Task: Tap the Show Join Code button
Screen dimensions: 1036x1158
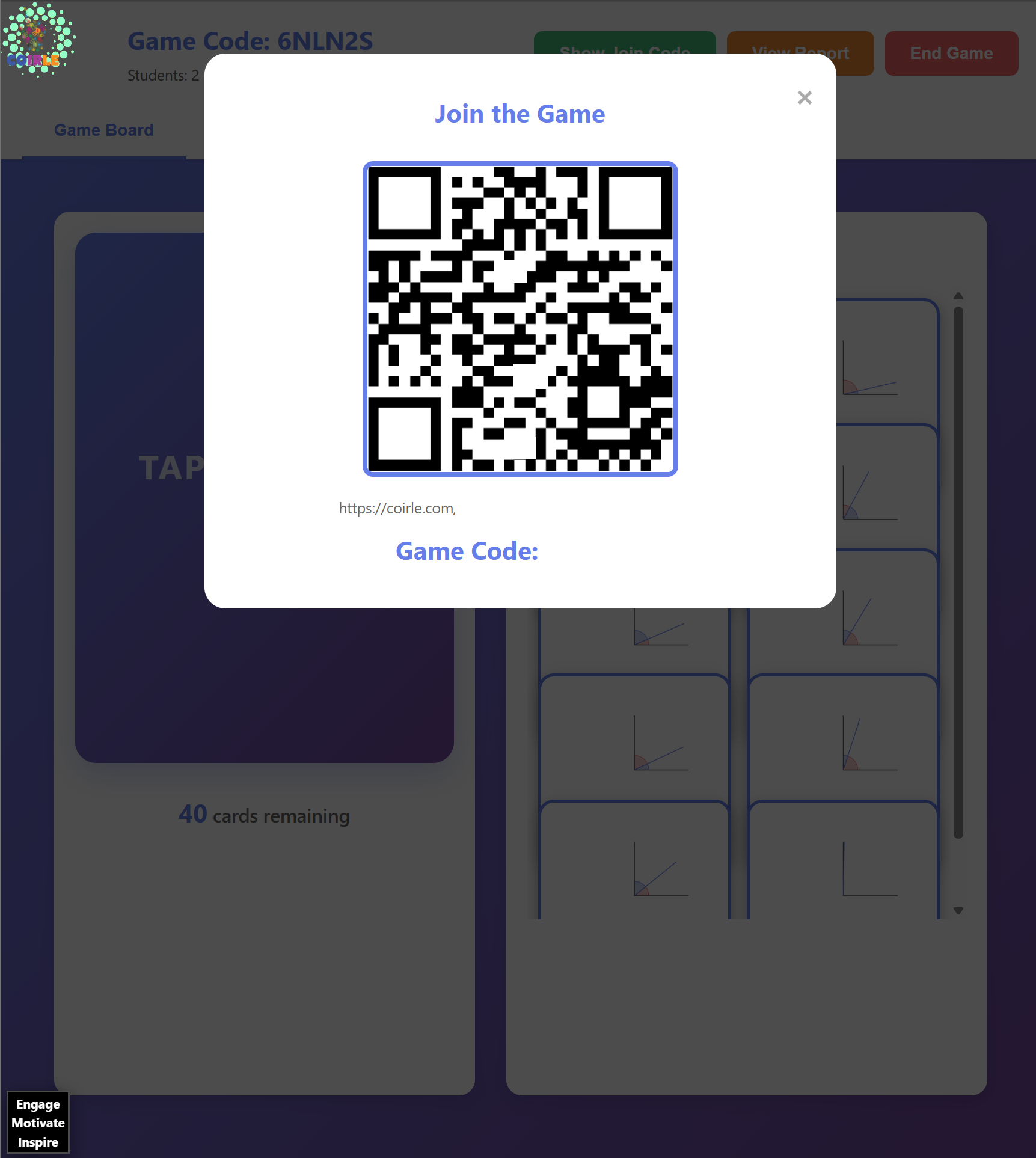Action: 624,42
